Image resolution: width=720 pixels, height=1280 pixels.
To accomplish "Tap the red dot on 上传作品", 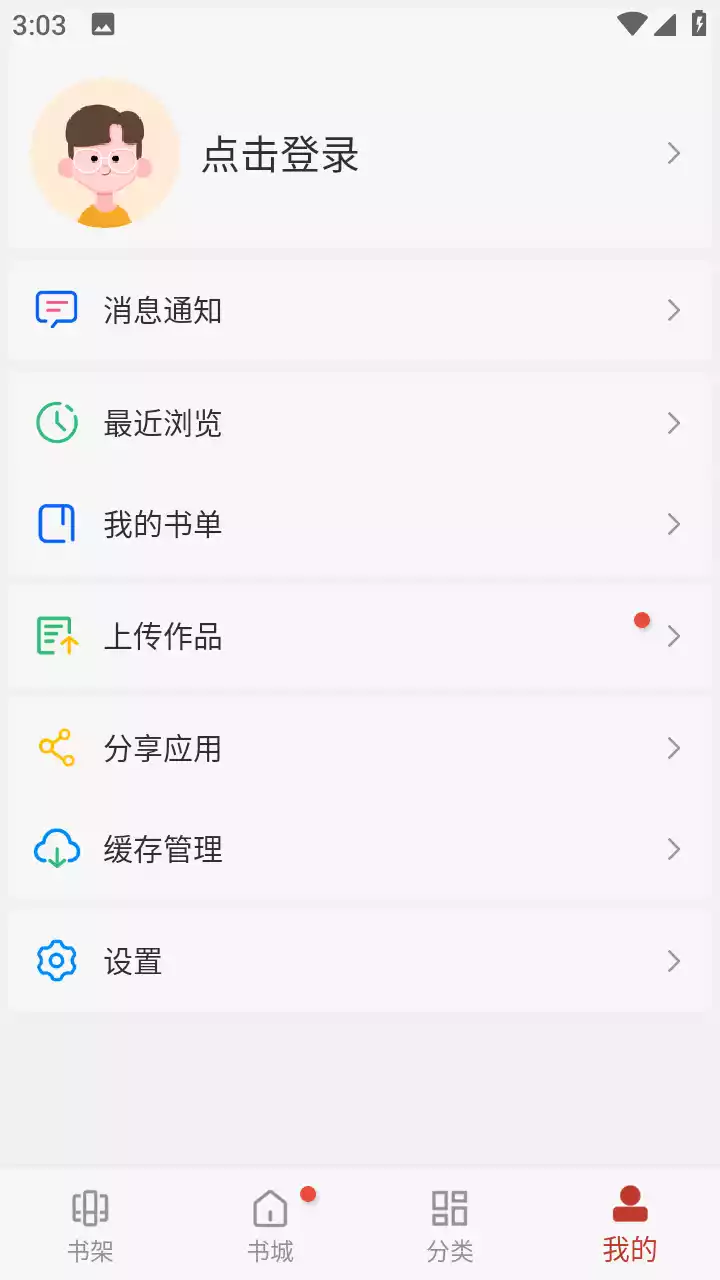I will tap(641, 620).
